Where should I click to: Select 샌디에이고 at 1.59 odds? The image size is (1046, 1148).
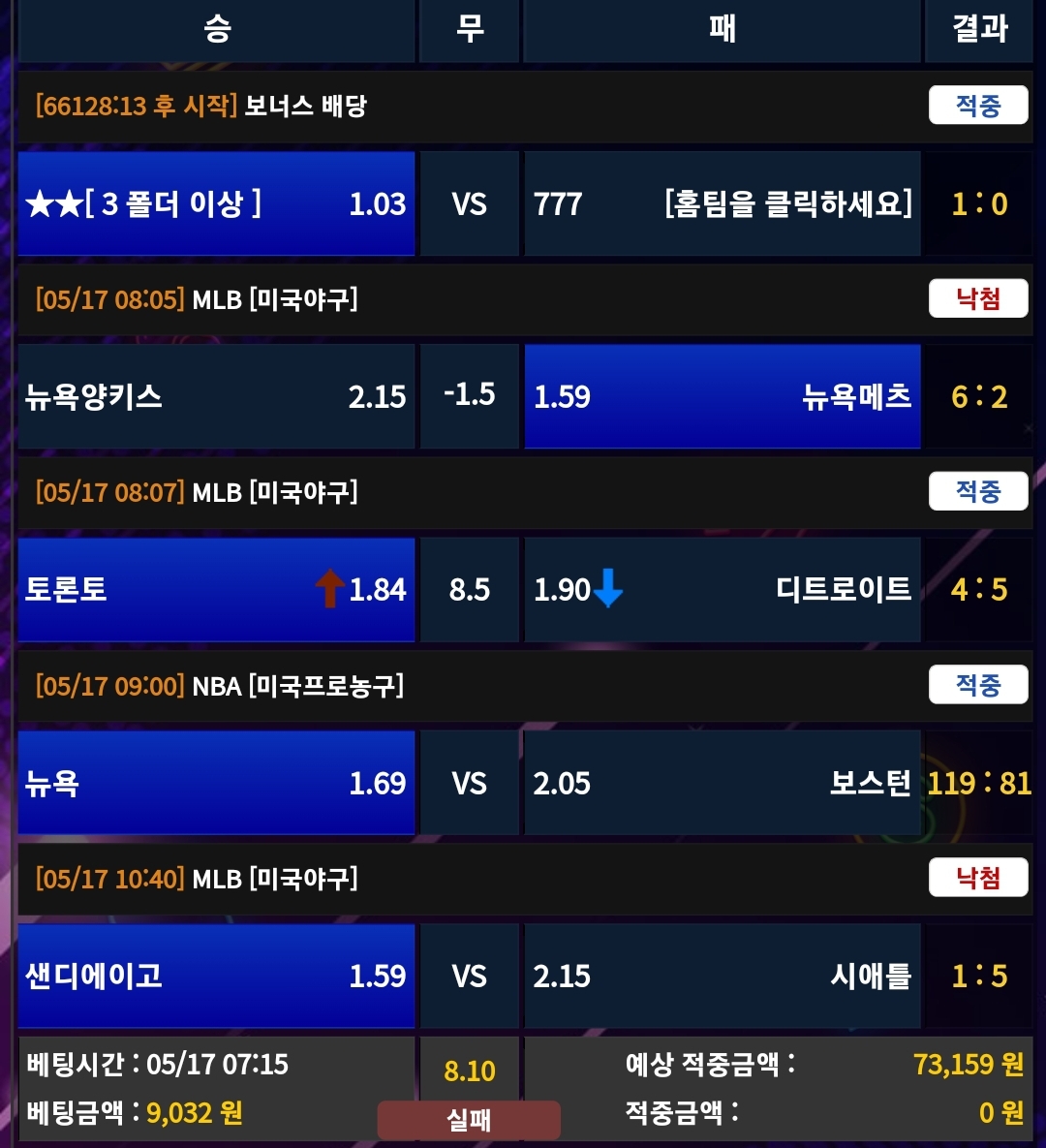(216, 976)
